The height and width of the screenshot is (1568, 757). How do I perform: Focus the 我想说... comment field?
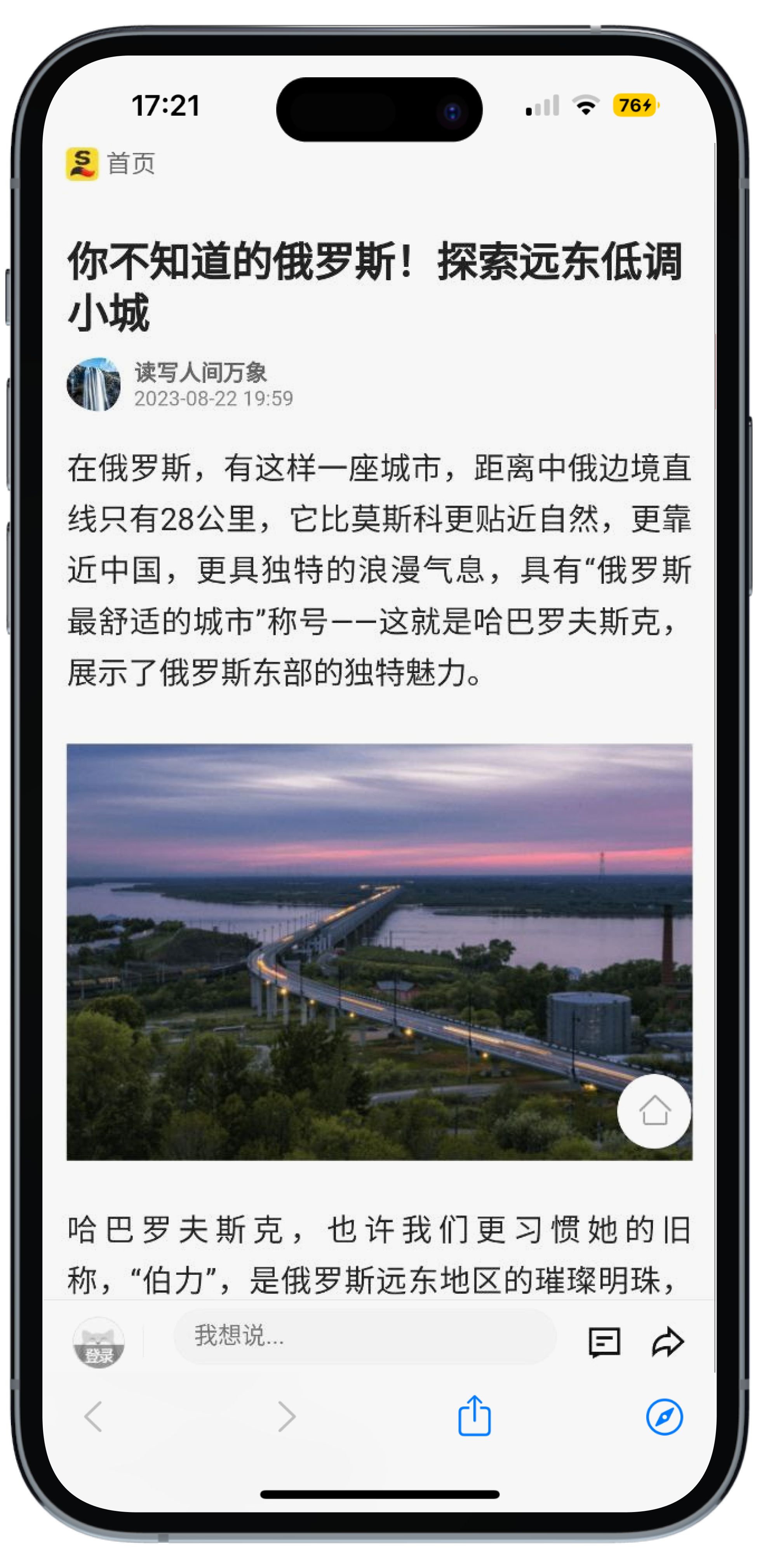click(x=365, y=1335)
